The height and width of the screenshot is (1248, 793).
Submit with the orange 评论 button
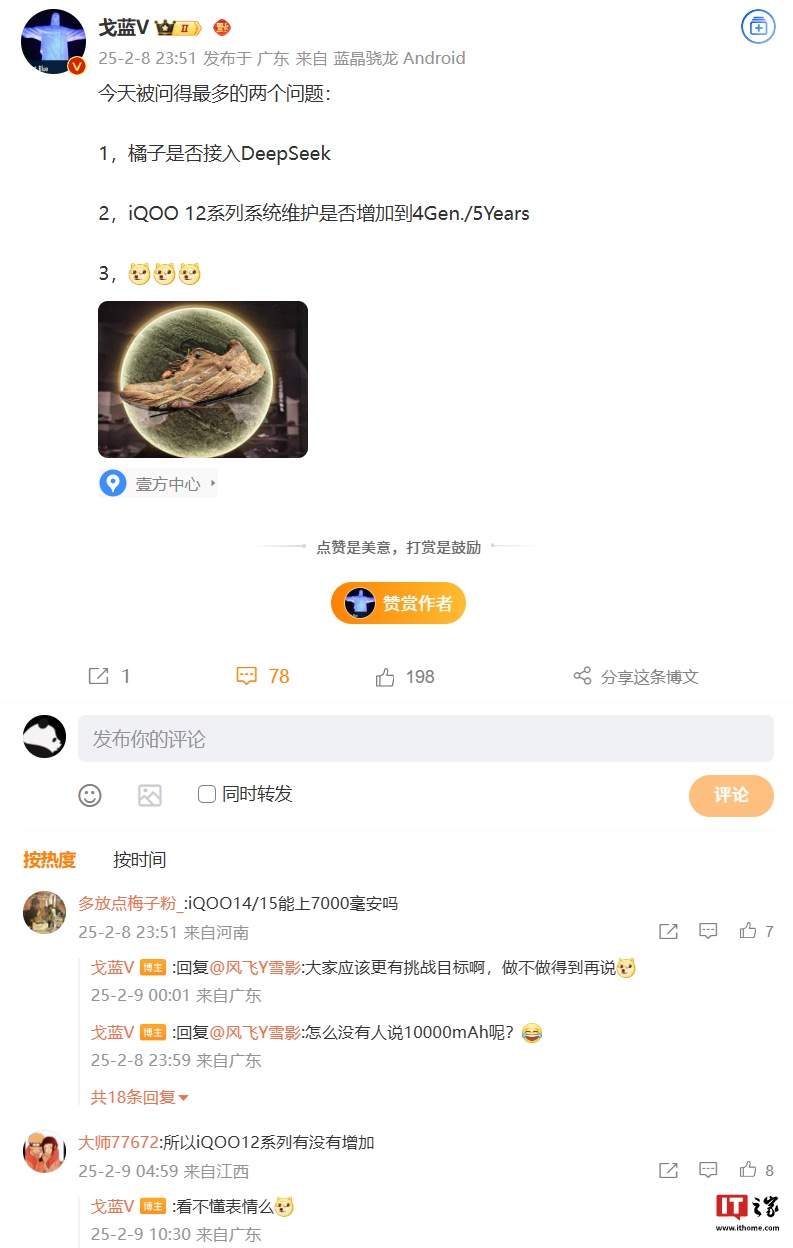click(x=731, y=795)
